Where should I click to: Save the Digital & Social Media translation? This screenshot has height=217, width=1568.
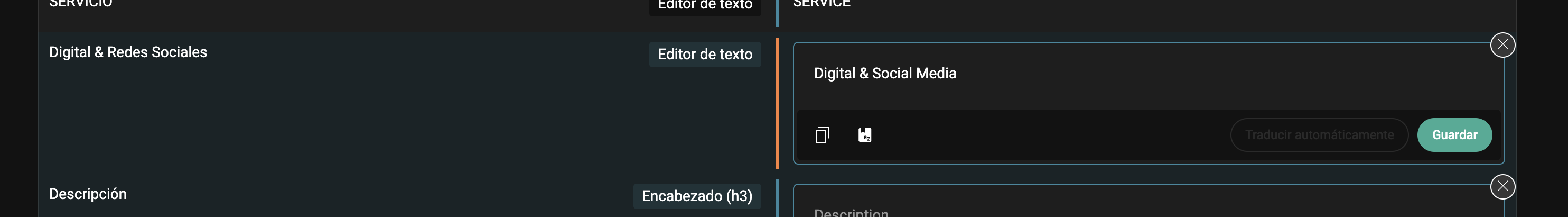click(1453, 135)
